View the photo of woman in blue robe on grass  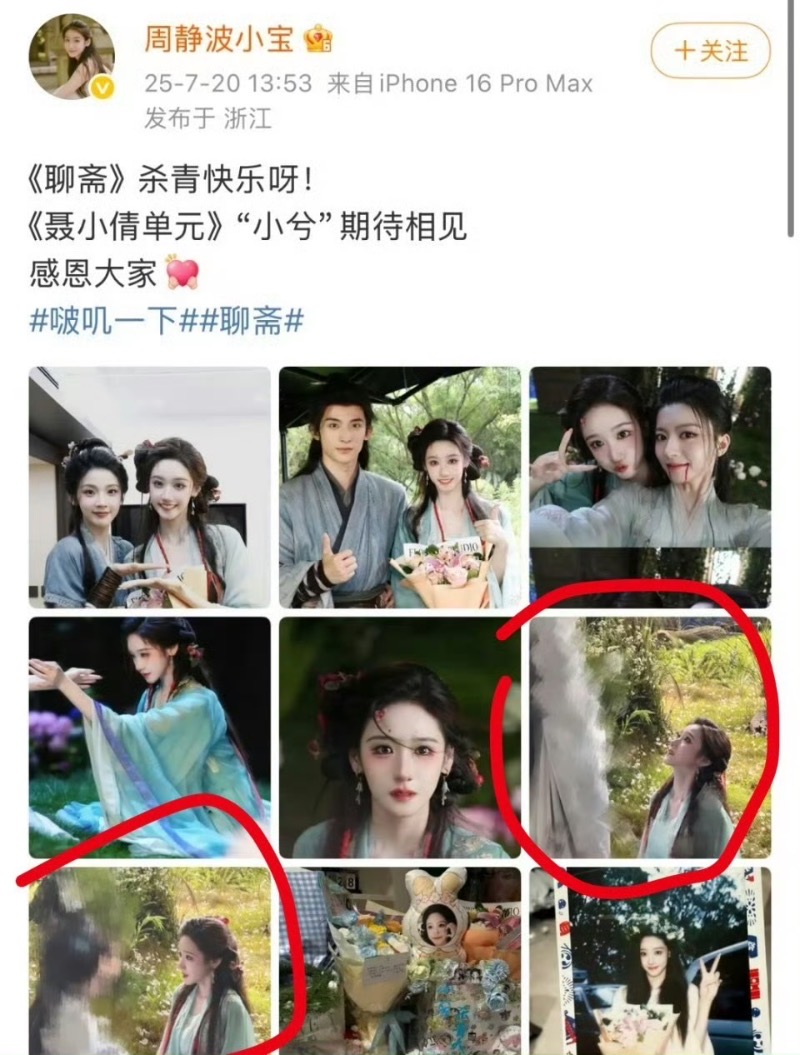149,737
